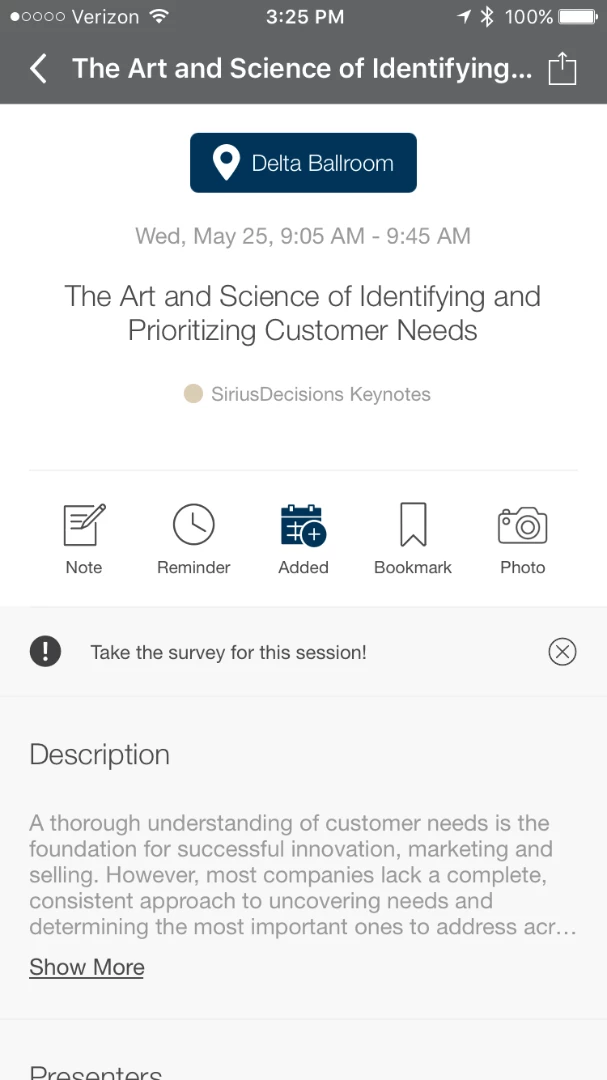Viewport: 607px width, 1080px height.
Task: Add a note for this session
Action: (84, 539)
